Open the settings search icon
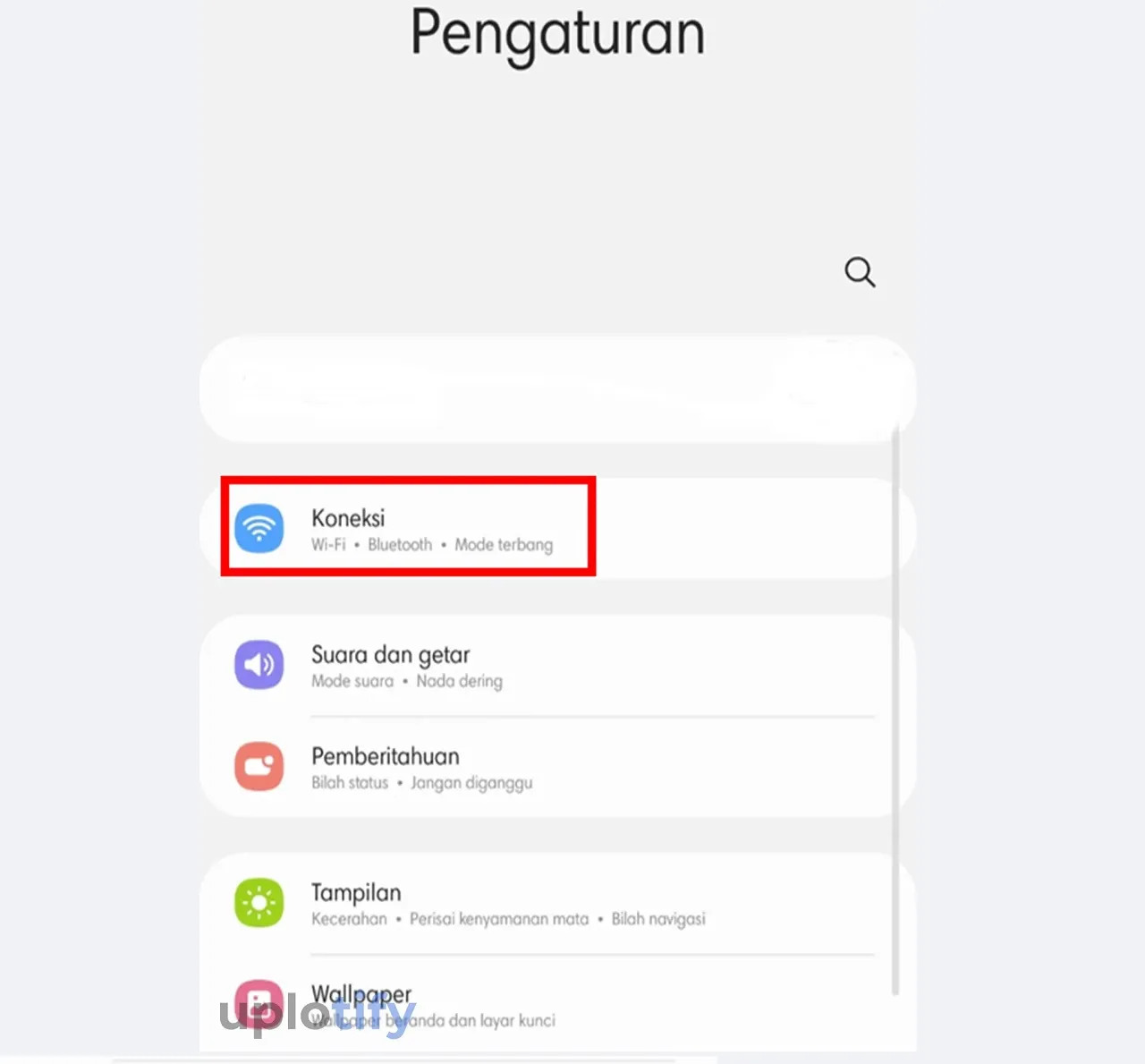Viewport: 1145px width, 1064px height. [860, 271]
